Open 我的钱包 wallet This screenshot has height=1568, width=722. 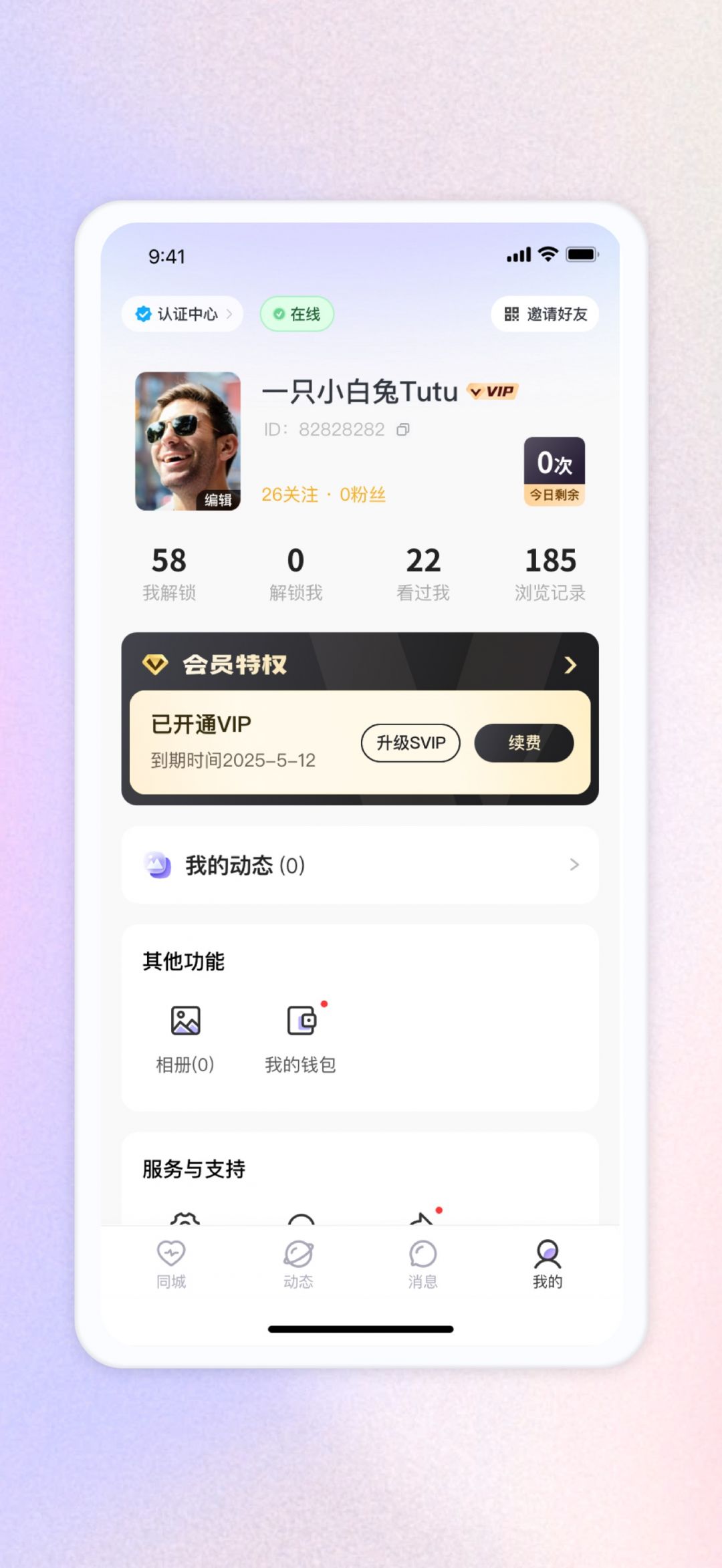click(301, 1036)
